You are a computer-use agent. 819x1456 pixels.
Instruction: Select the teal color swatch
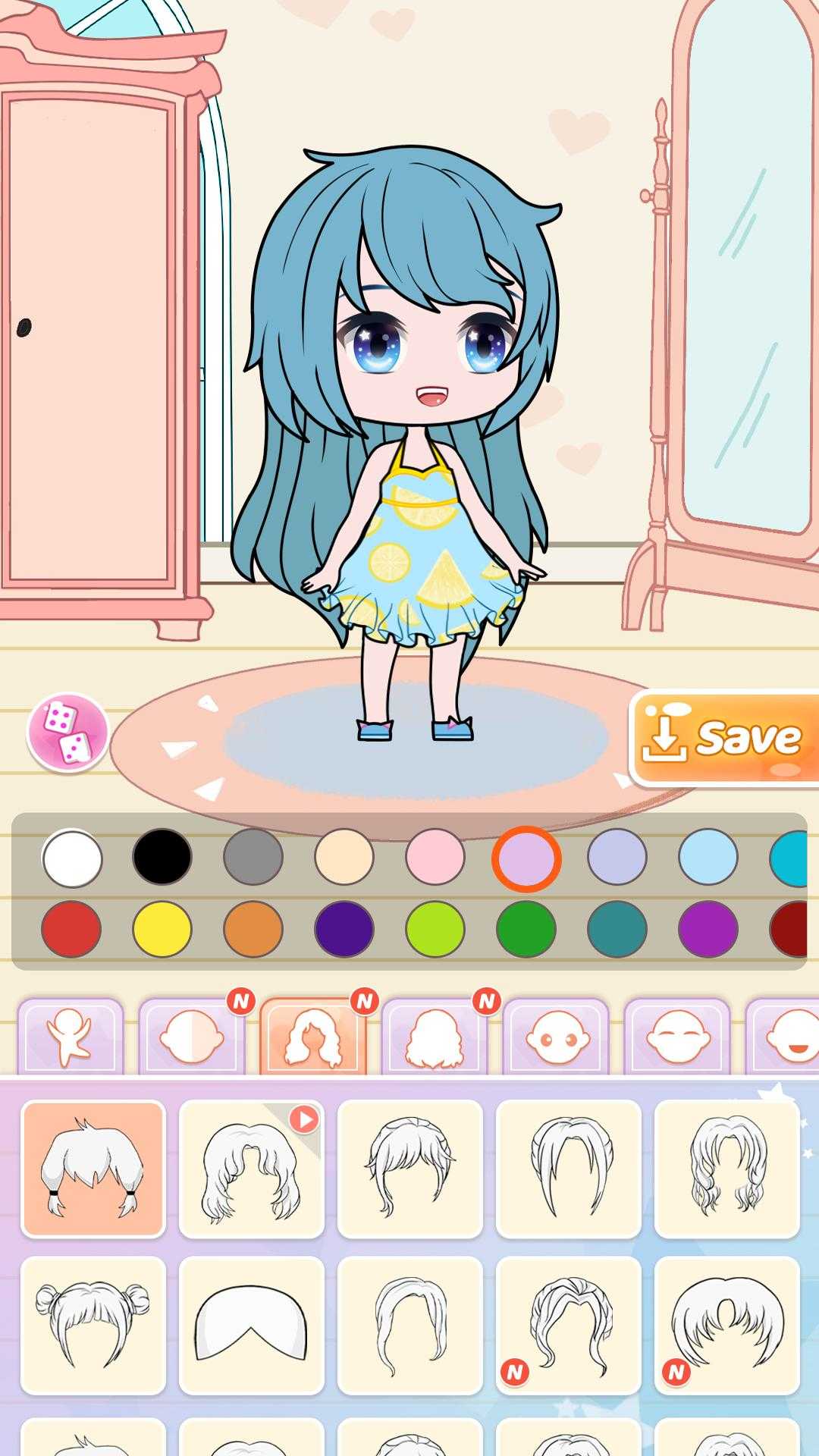[617, 929]
